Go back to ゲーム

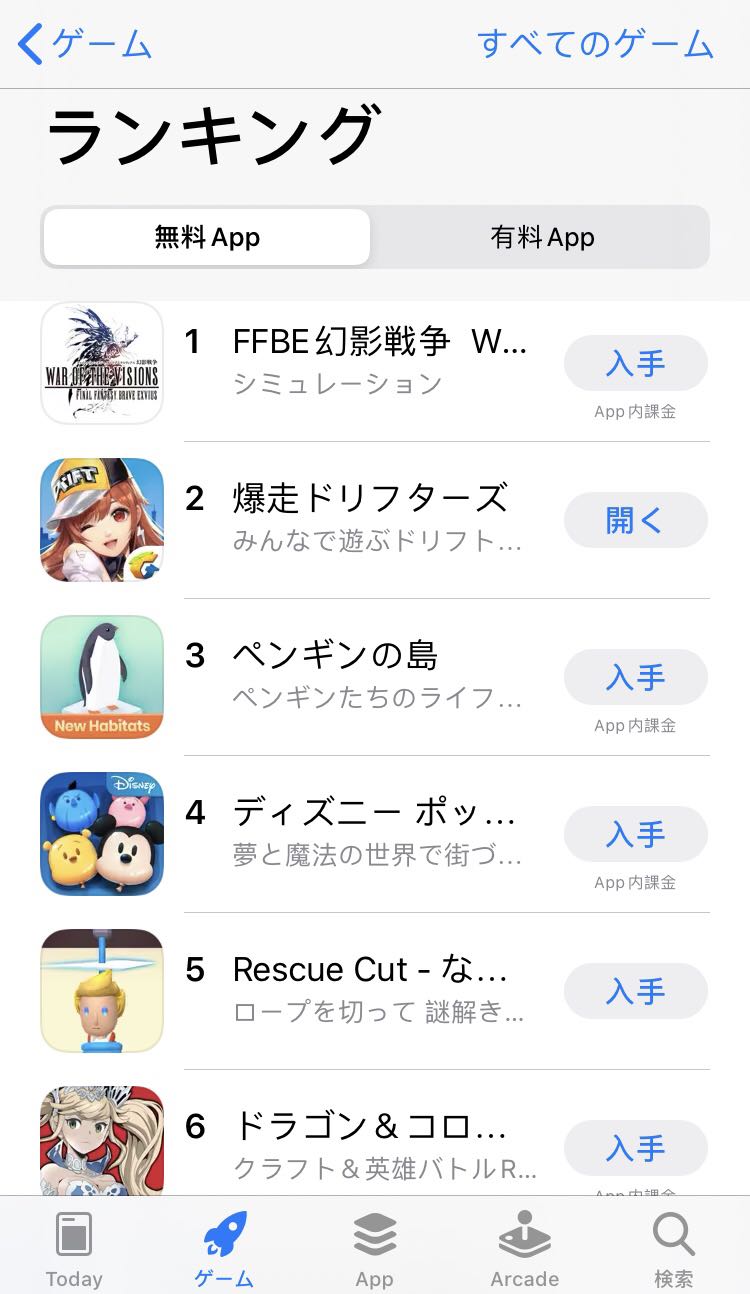[x=86, y=45]
